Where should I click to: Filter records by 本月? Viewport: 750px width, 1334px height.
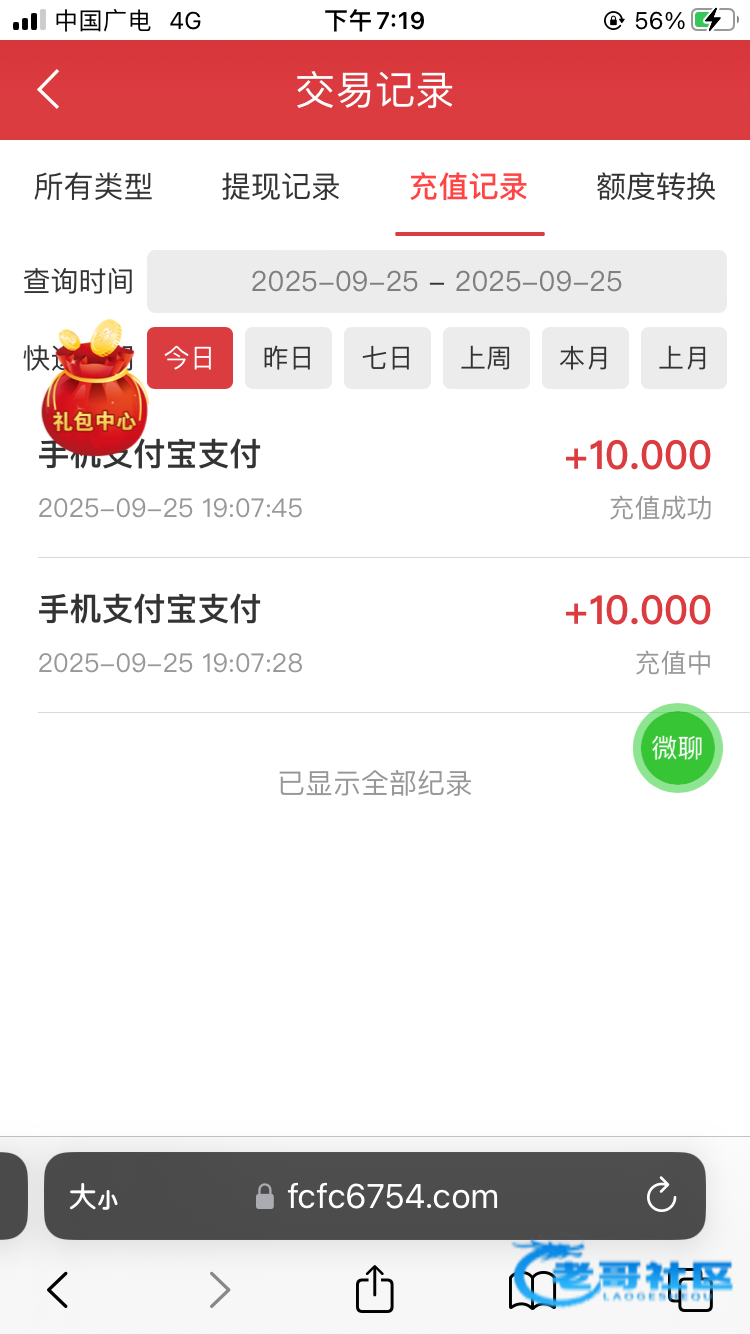point(585,358)
